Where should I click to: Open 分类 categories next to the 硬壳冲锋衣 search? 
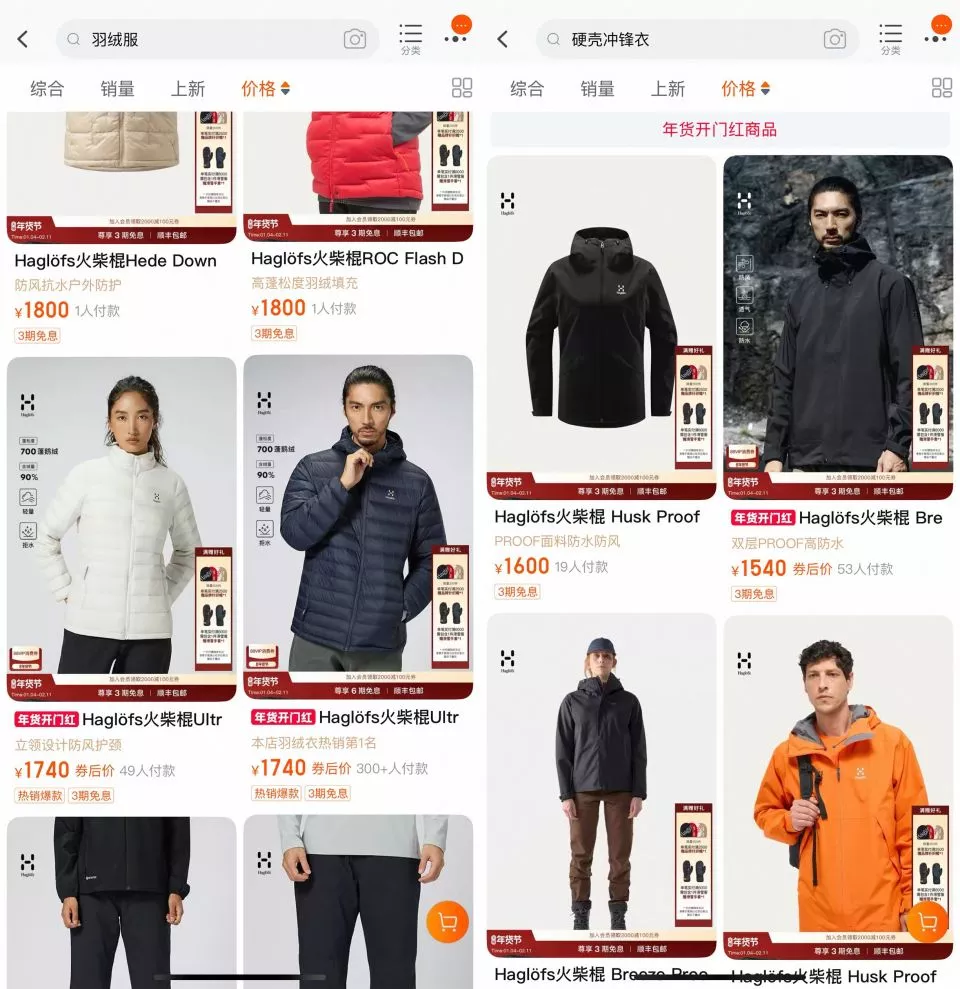click(890, 40)
